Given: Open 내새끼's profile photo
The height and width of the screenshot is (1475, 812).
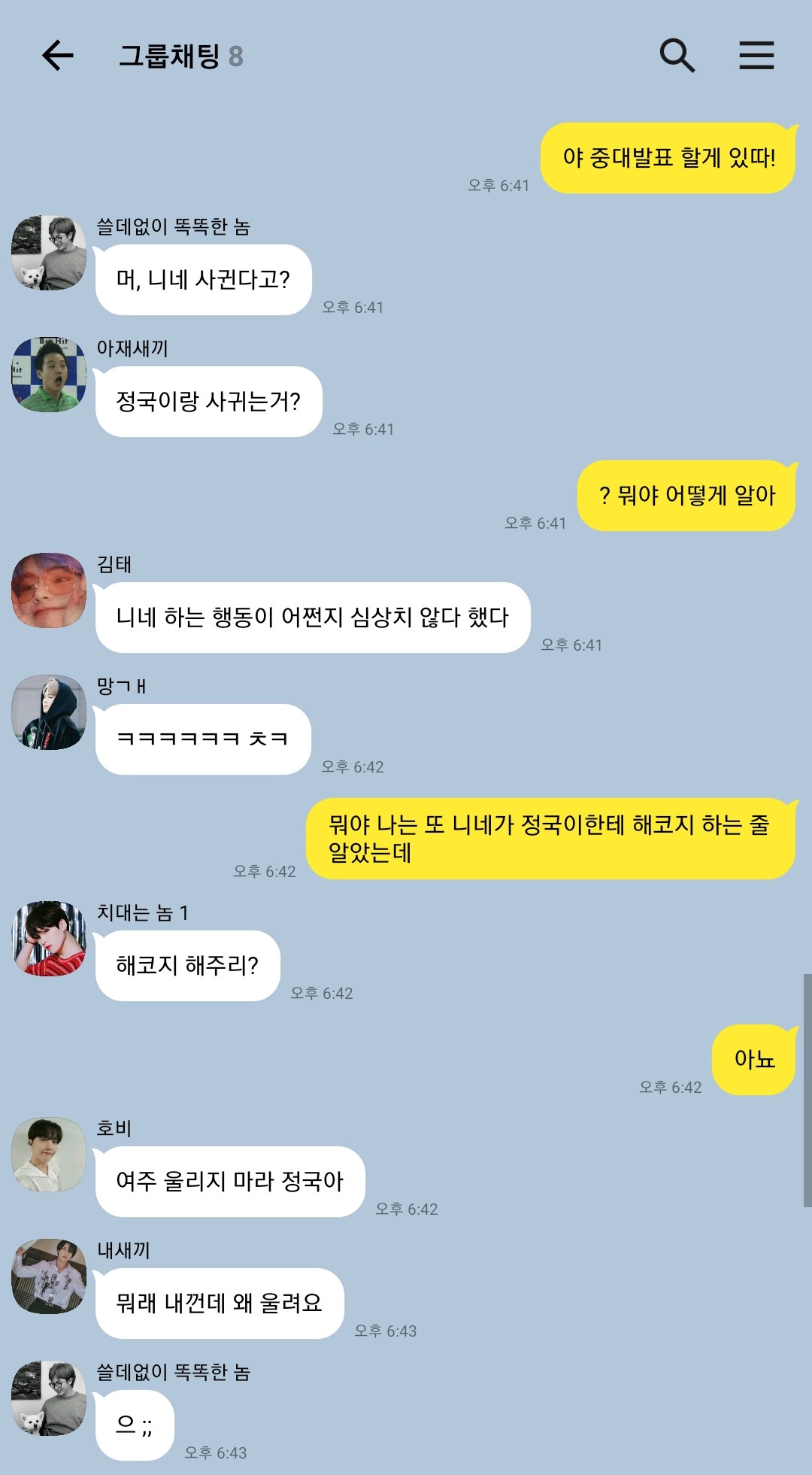Looking at the screenshot, I should pyautogui.click(x=49, y=1276).
